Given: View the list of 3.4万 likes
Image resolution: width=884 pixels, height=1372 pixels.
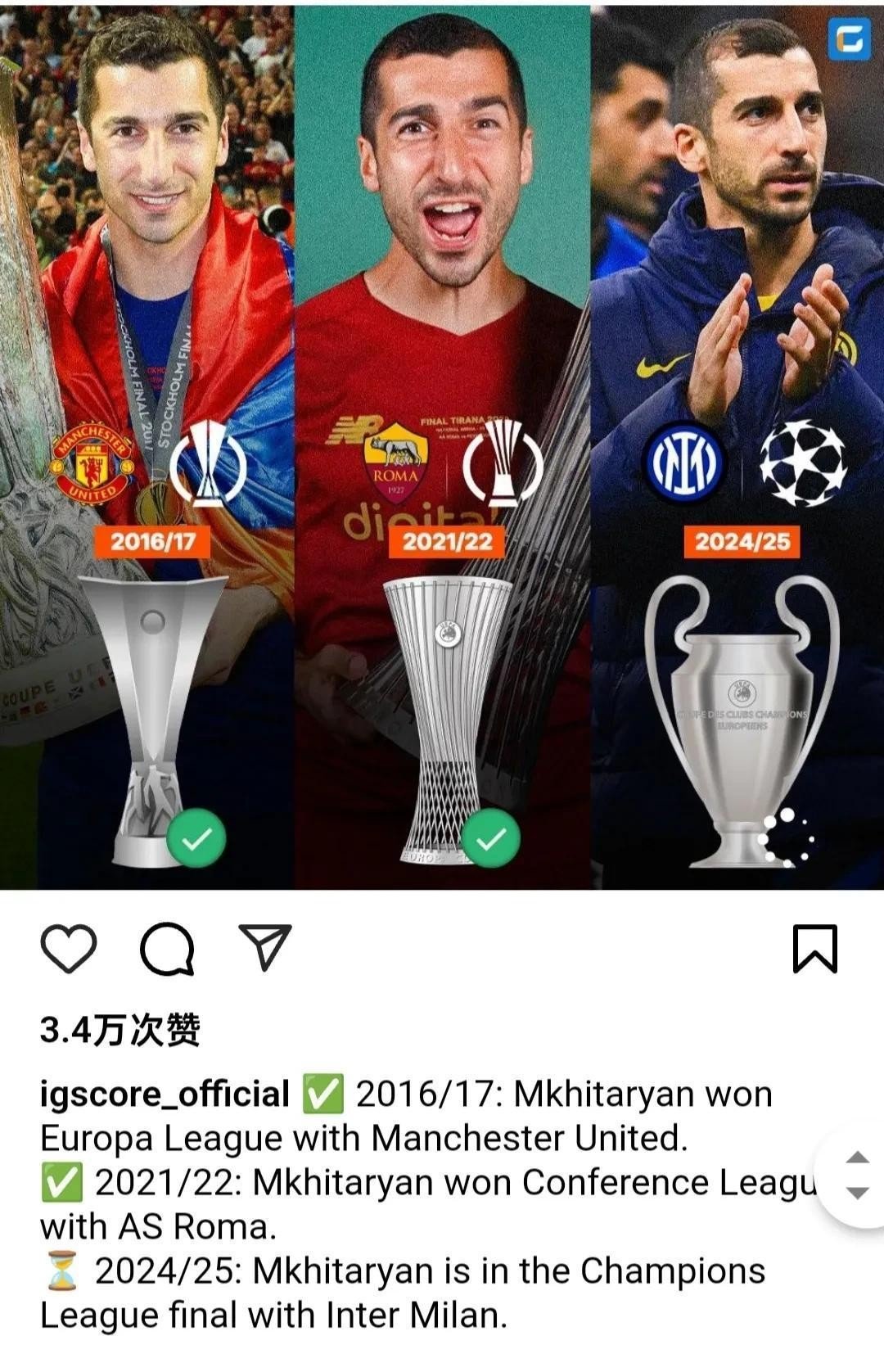Looking at the screenshot, I should click(x=120, y=1030).
